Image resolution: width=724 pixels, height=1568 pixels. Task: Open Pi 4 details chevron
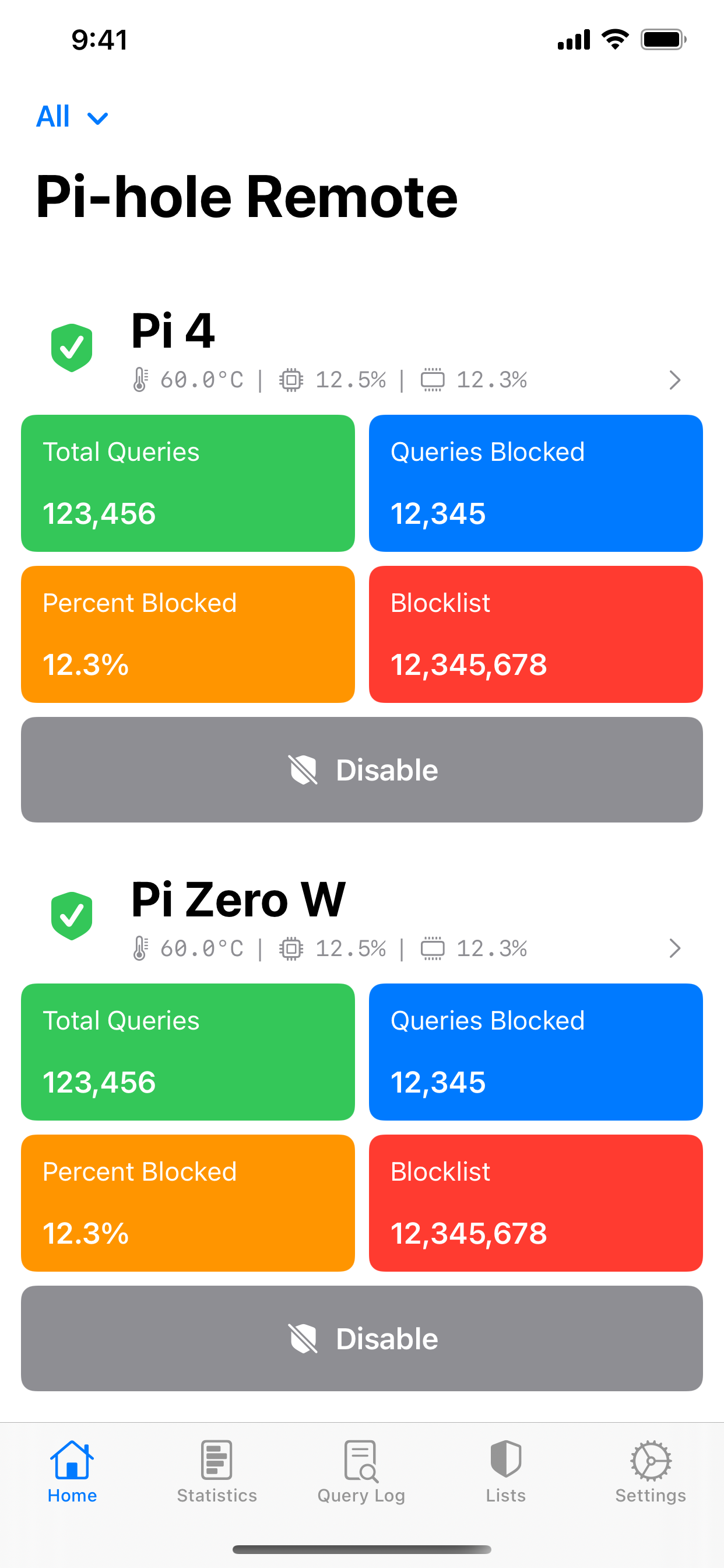(674, 380)
